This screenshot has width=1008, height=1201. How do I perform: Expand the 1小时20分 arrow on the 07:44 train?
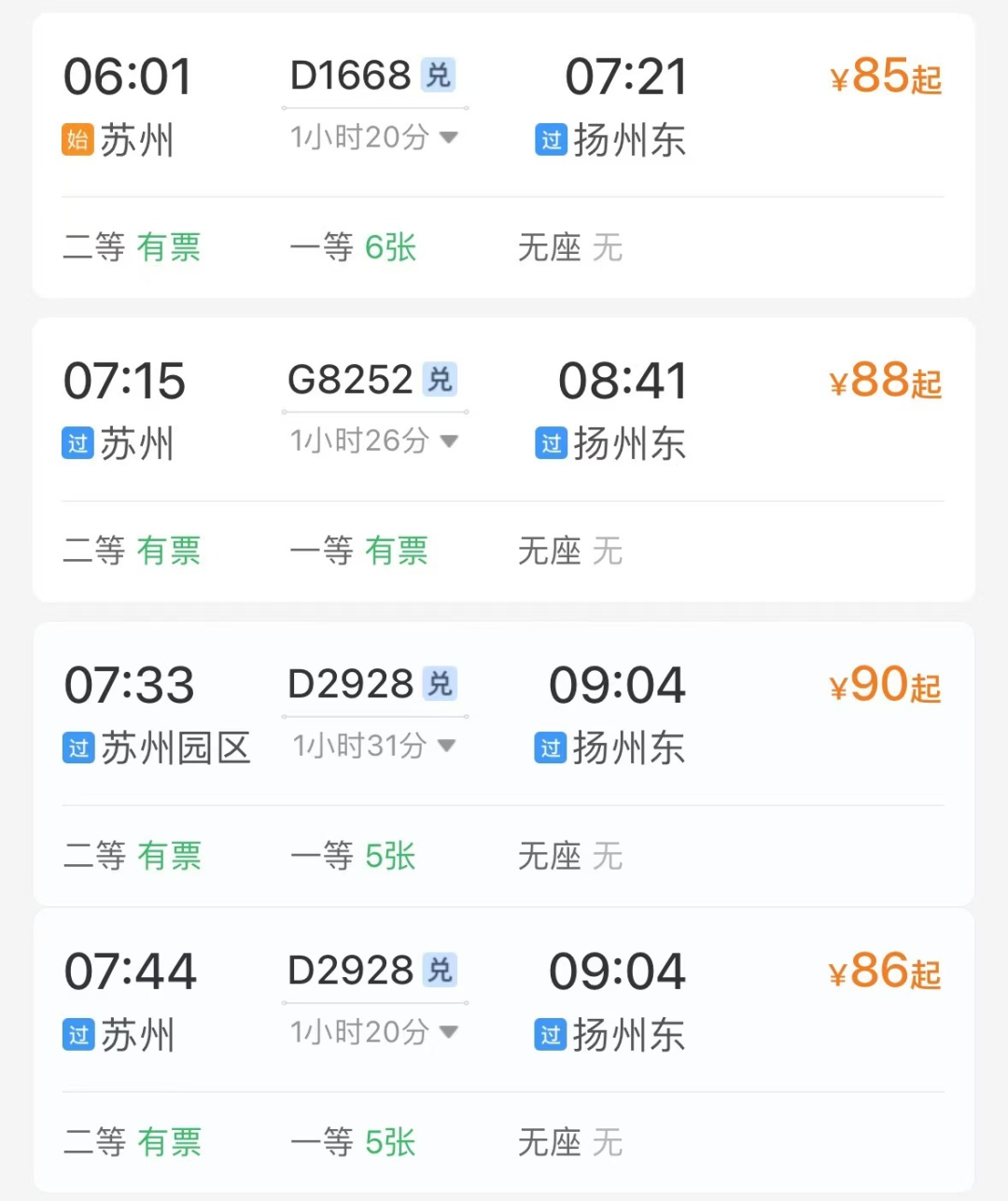coord(449,1033)
